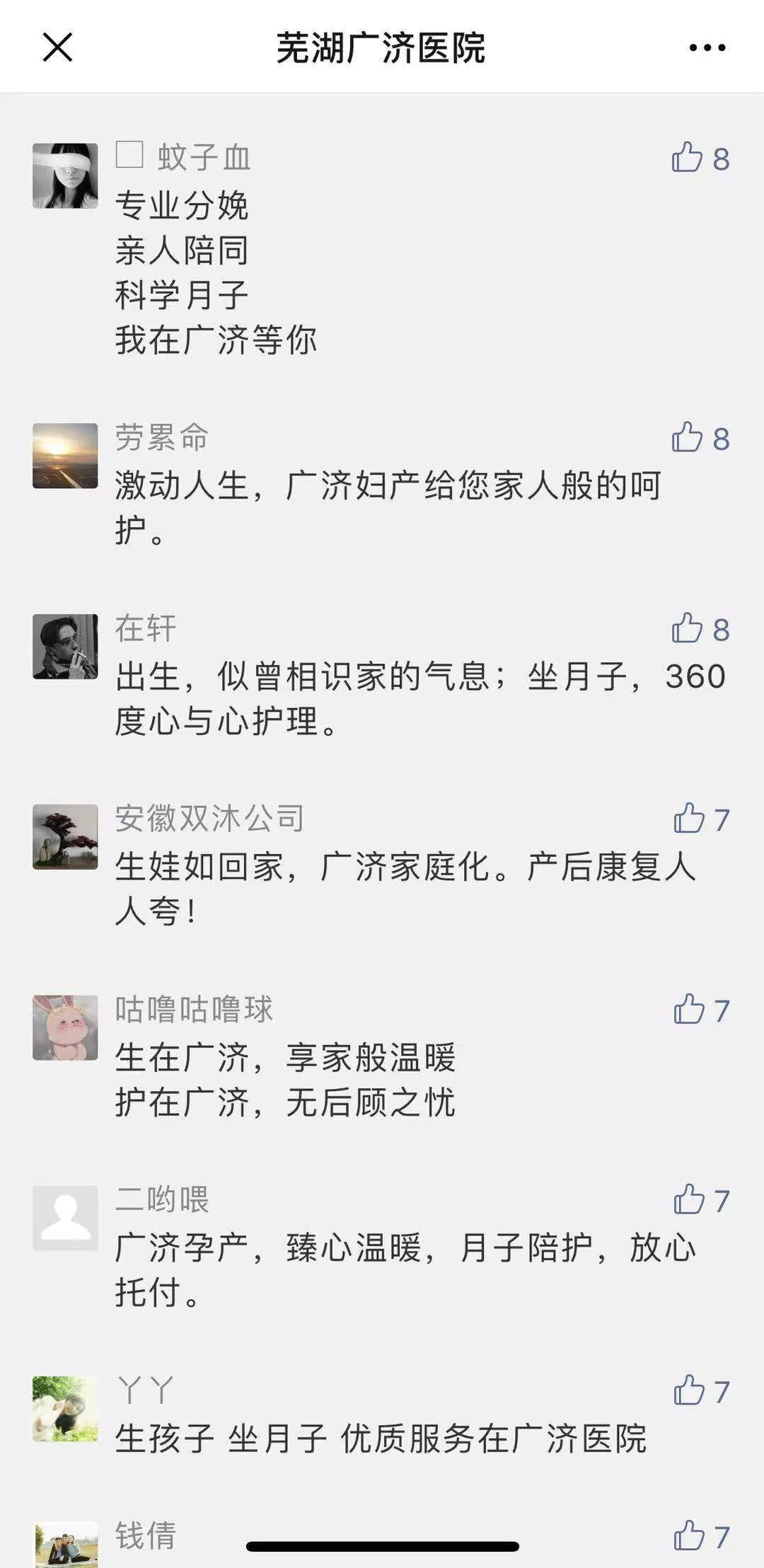Like 劳累命's comment
Viewport: 764px width, 1568px height.
pos(687,437)
